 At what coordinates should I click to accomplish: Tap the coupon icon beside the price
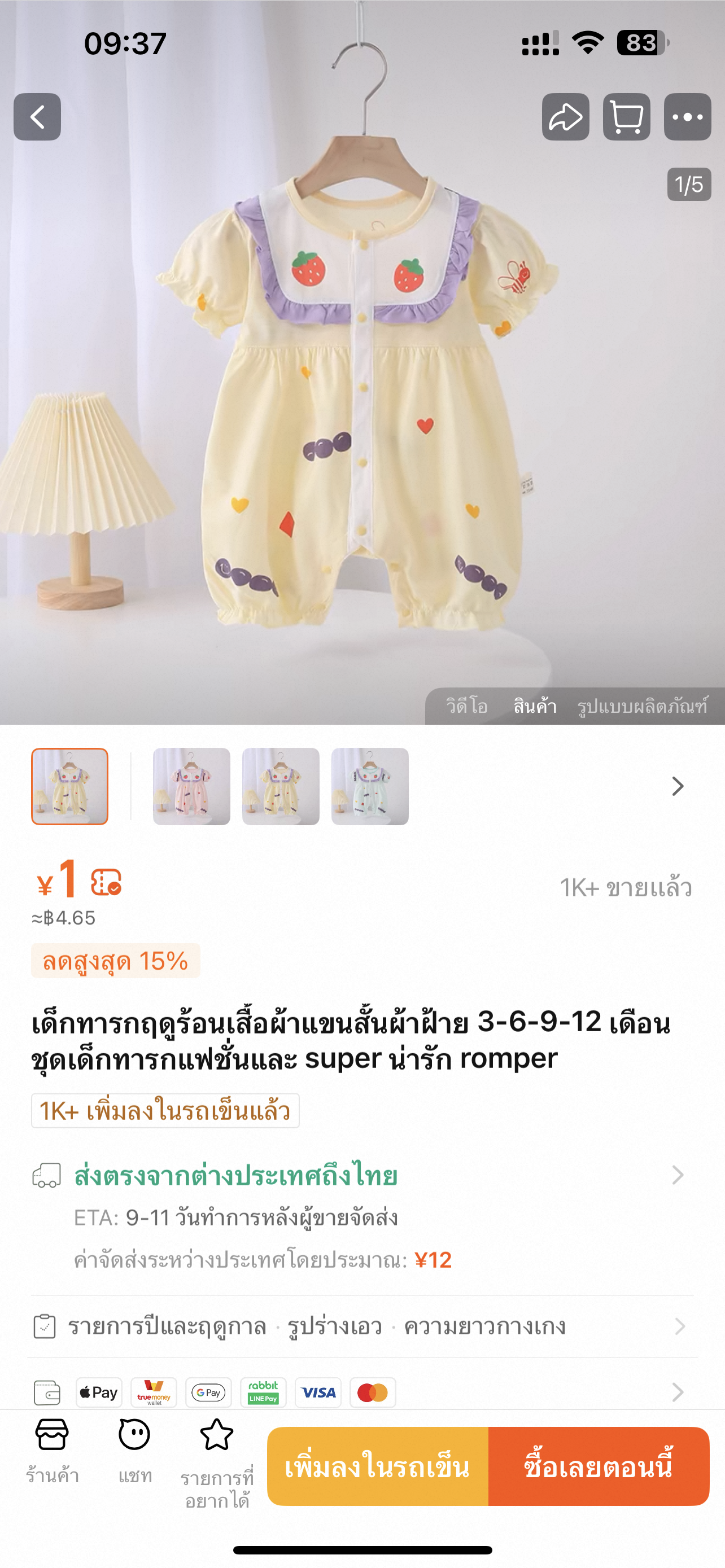click(106, 883)
